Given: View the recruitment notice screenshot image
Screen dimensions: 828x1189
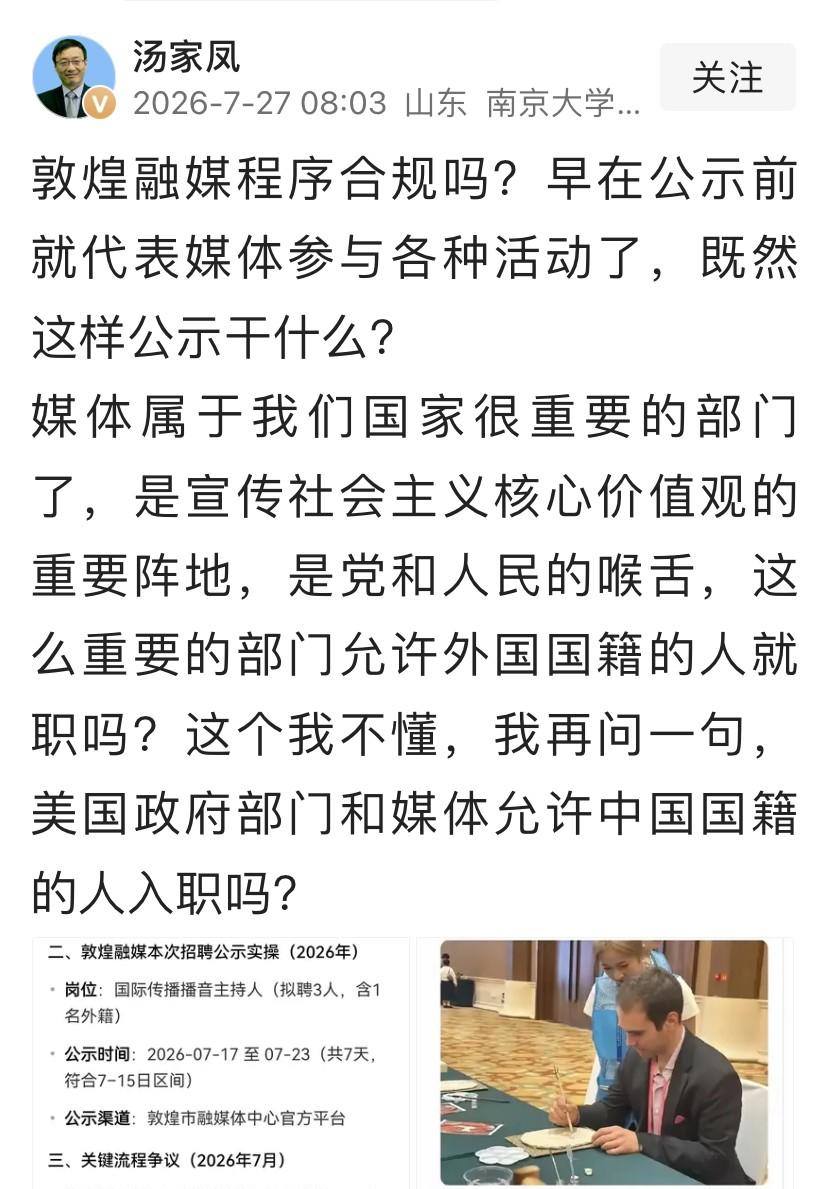Looking at the screenshot, I should [x=221, y=1063].
